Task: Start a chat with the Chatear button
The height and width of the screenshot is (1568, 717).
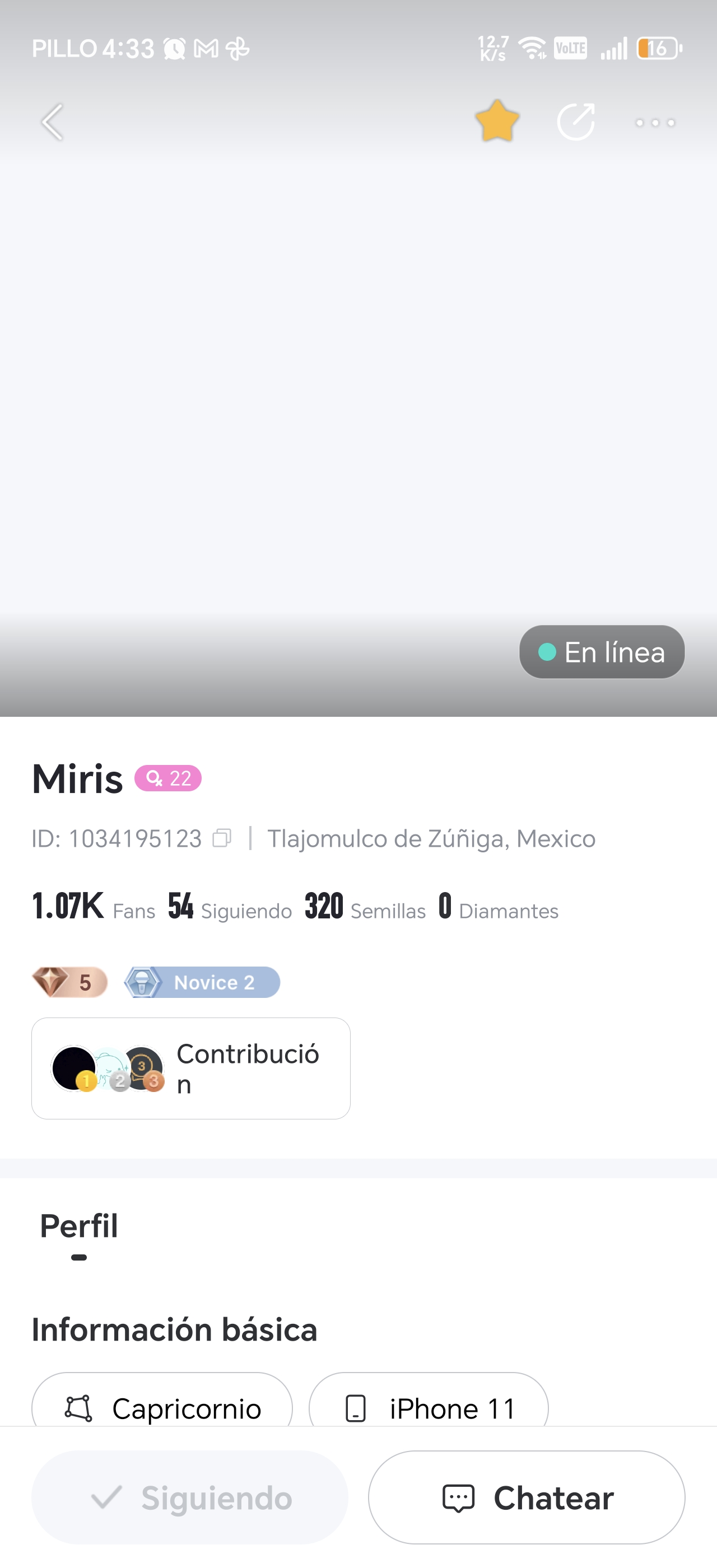Action: point(527,1497)
